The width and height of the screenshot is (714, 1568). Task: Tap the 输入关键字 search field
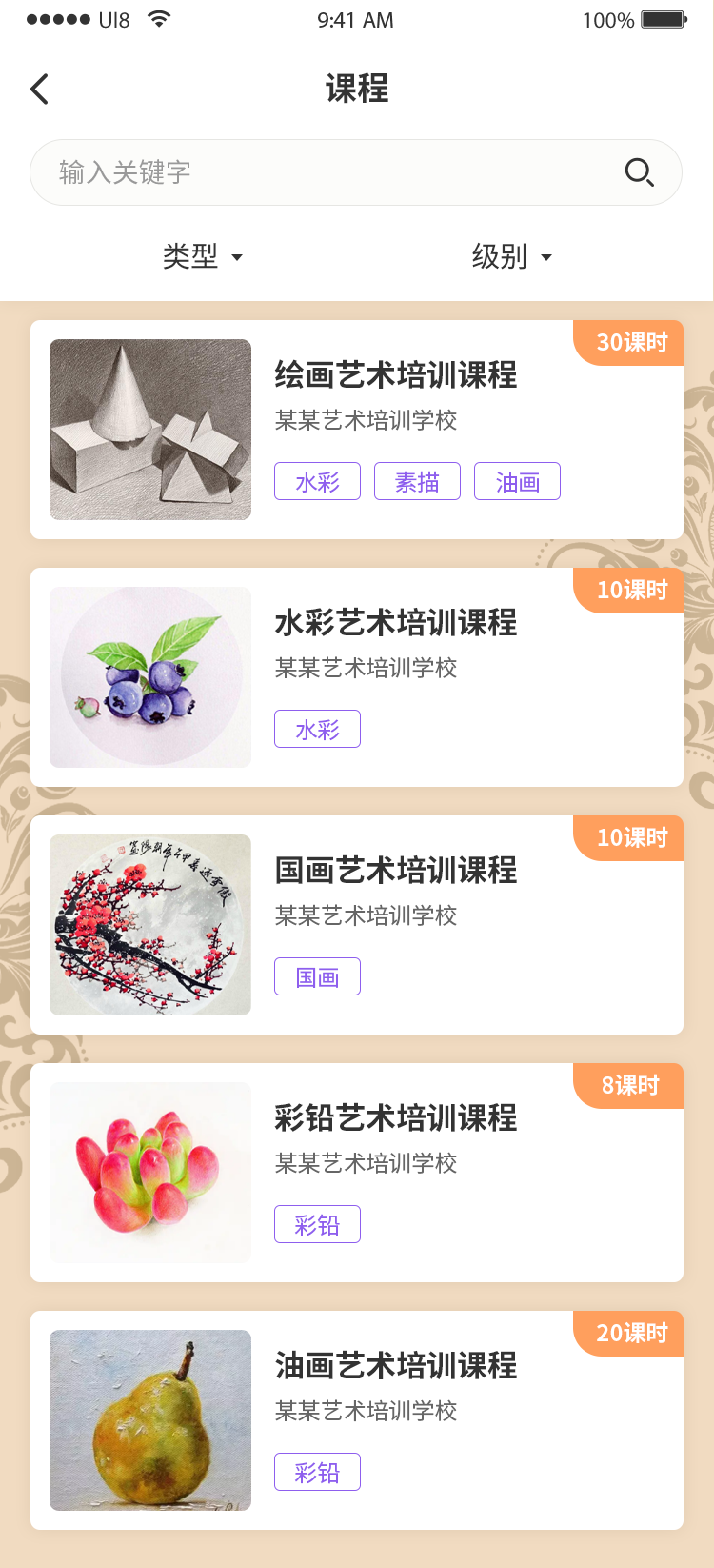324,172
